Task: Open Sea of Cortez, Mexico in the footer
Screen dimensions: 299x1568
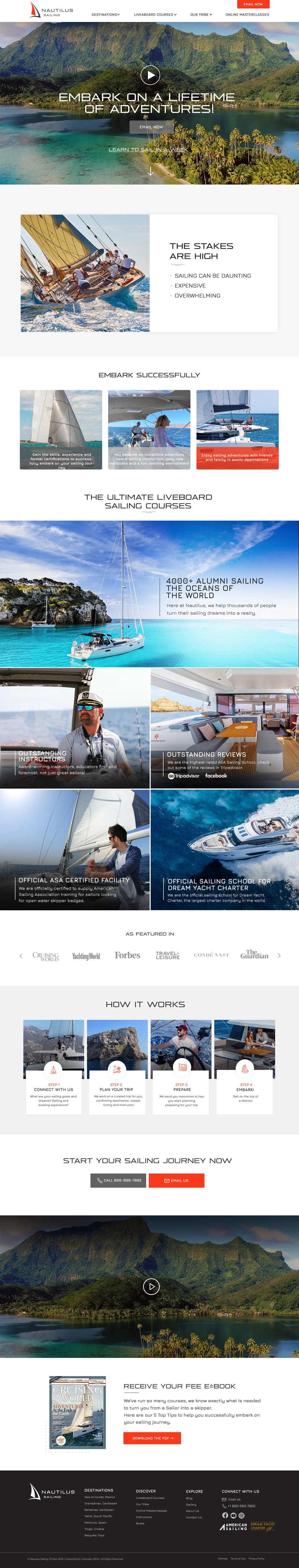Action: (x=100, y=1497)
